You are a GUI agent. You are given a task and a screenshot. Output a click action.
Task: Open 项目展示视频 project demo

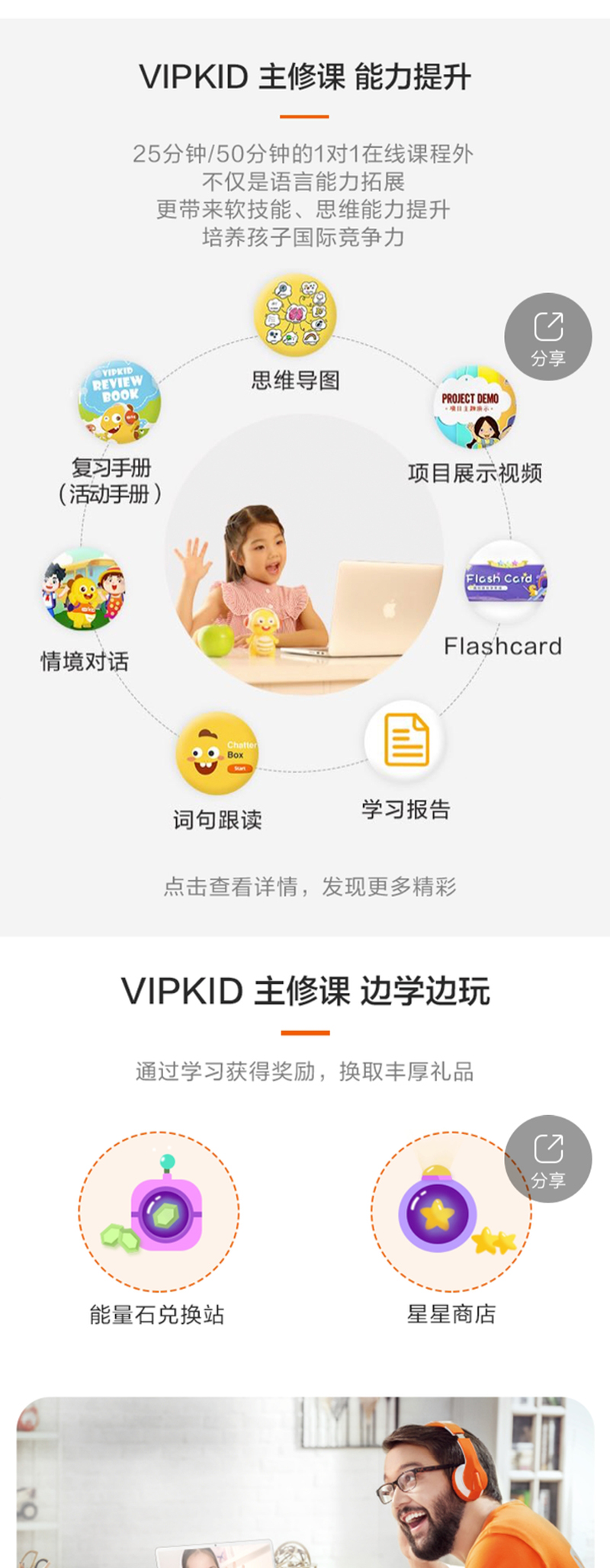[474, 408]
